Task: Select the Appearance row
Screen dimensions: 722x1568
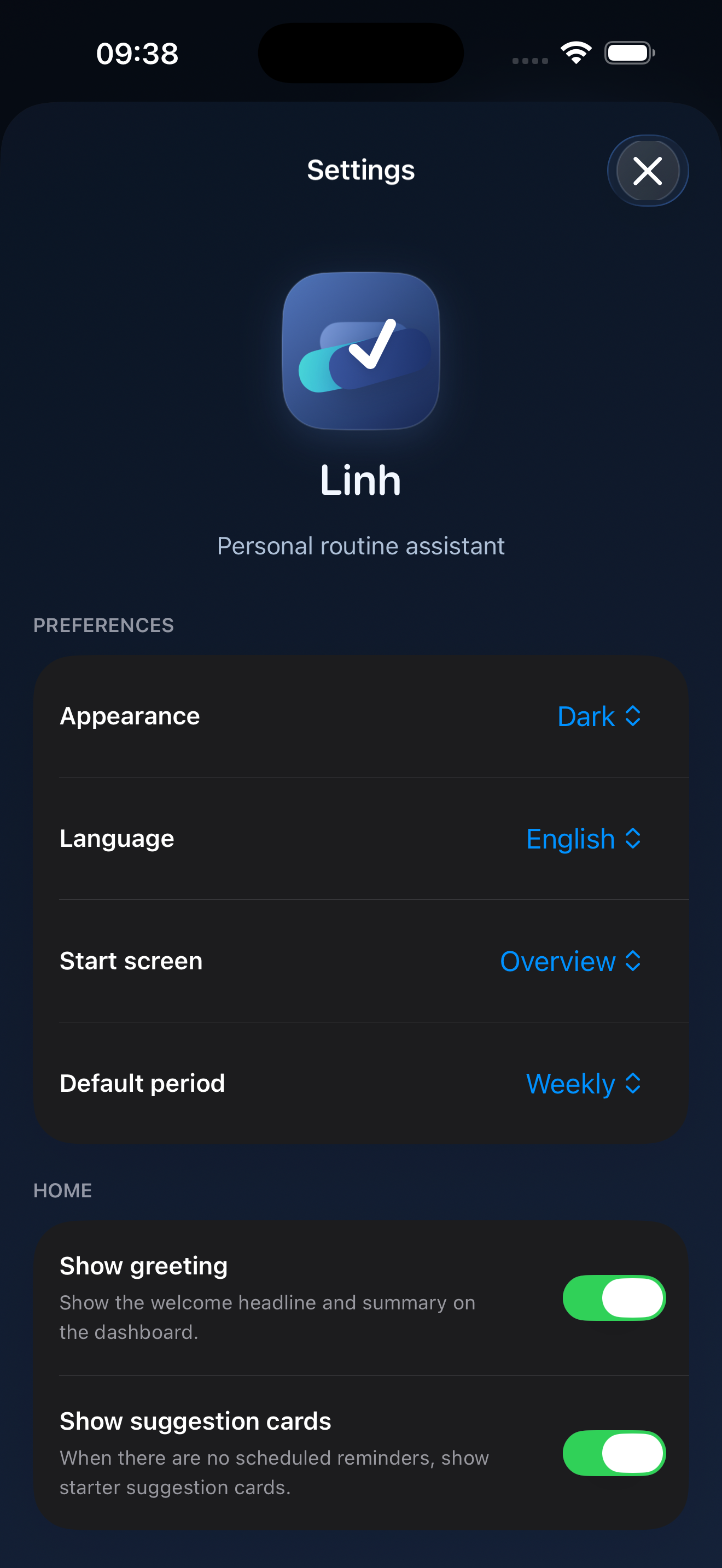Action: pos(130,716)
